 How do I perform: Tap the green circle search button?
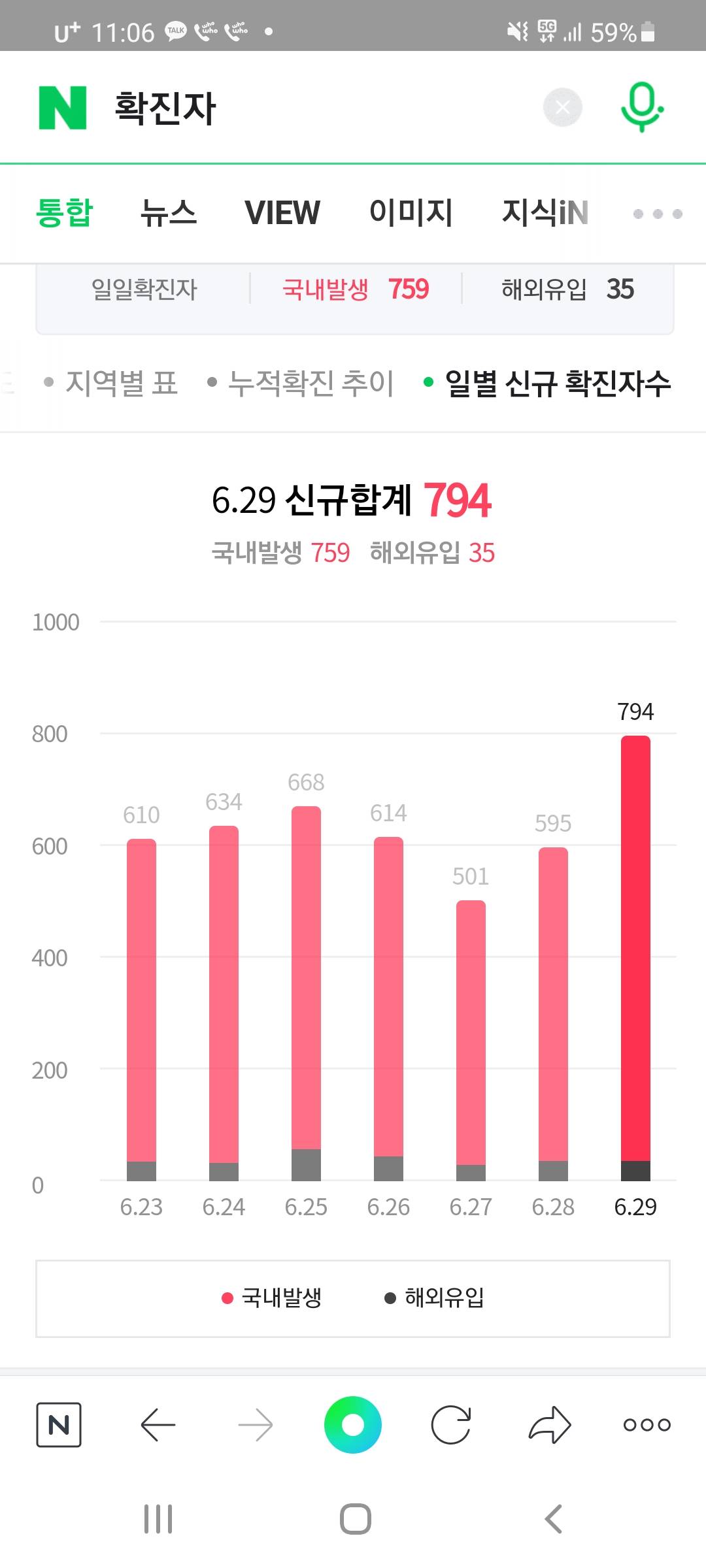pyautogui.click(x=353, y=1424)
